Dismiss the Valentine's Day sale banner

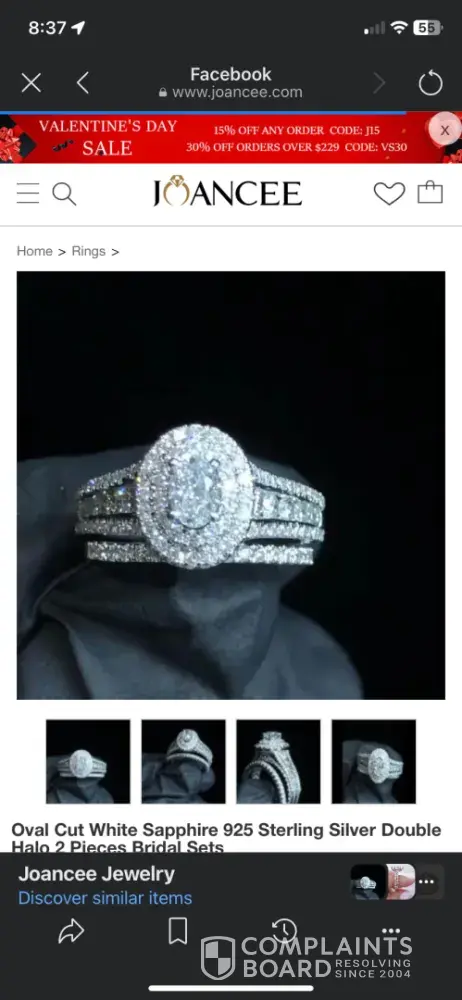coord(445,130)
